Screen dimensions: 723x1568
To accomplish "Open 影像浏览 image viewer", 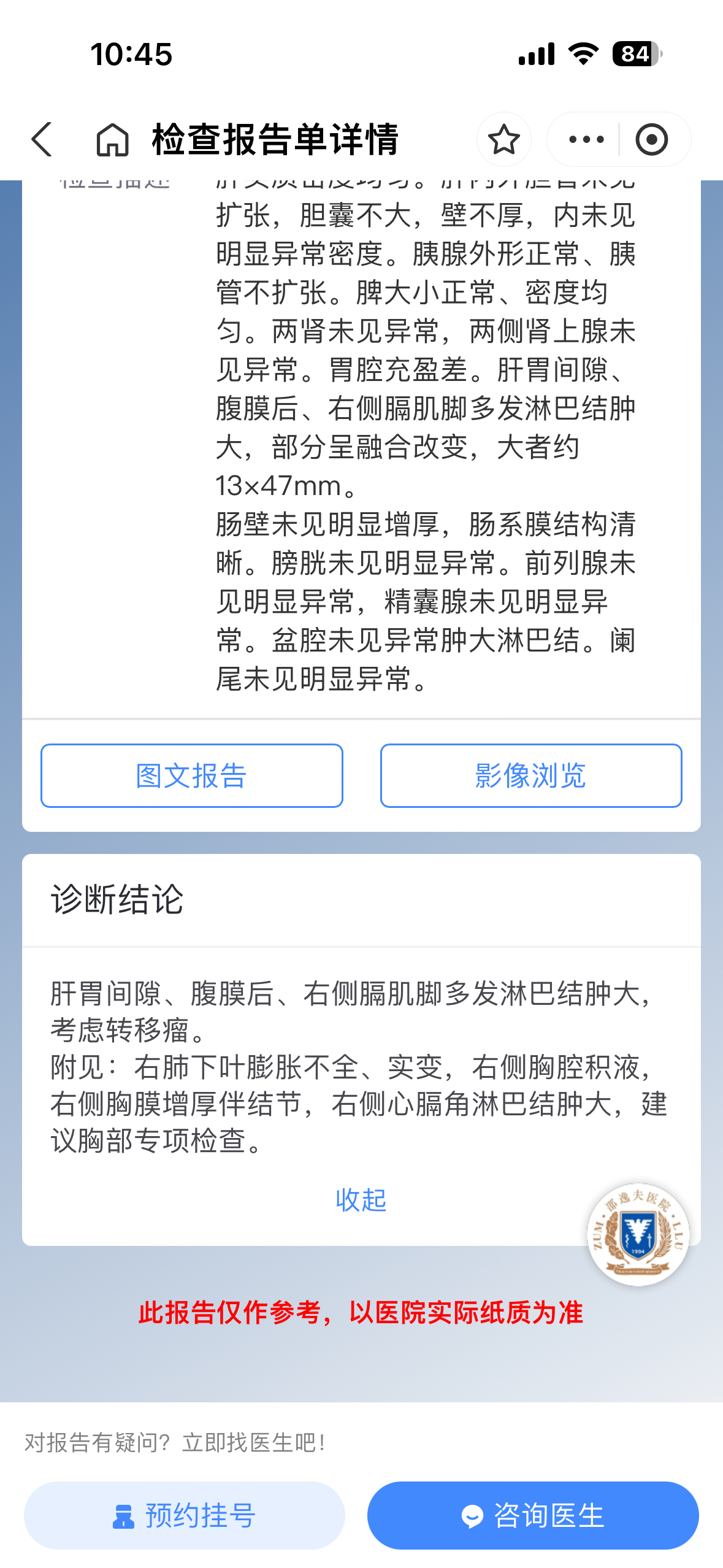I will point(531,775).
